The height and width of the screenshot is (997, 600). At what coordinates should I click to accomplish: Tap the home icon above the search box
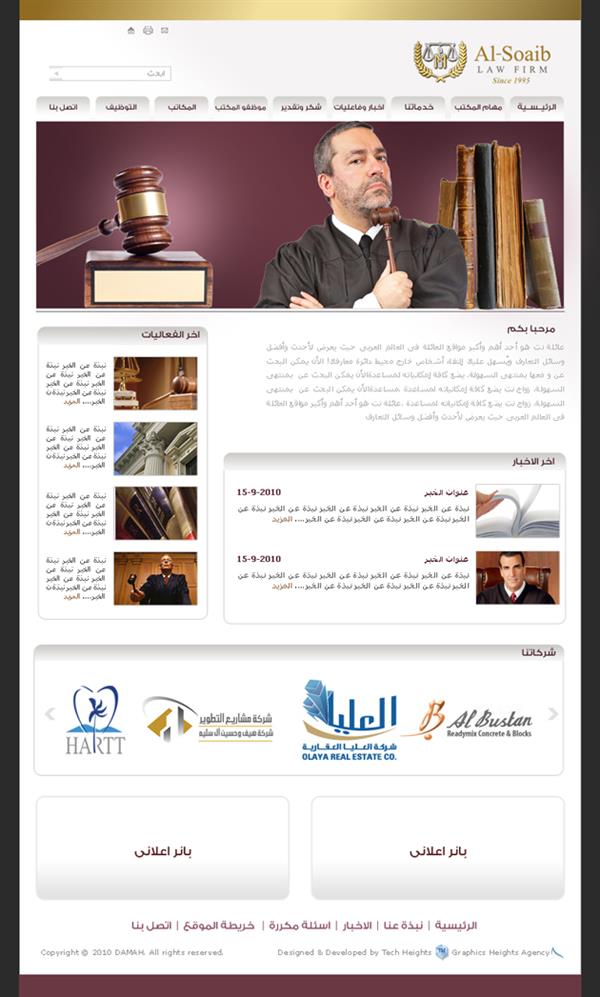[x=131, y=30]
